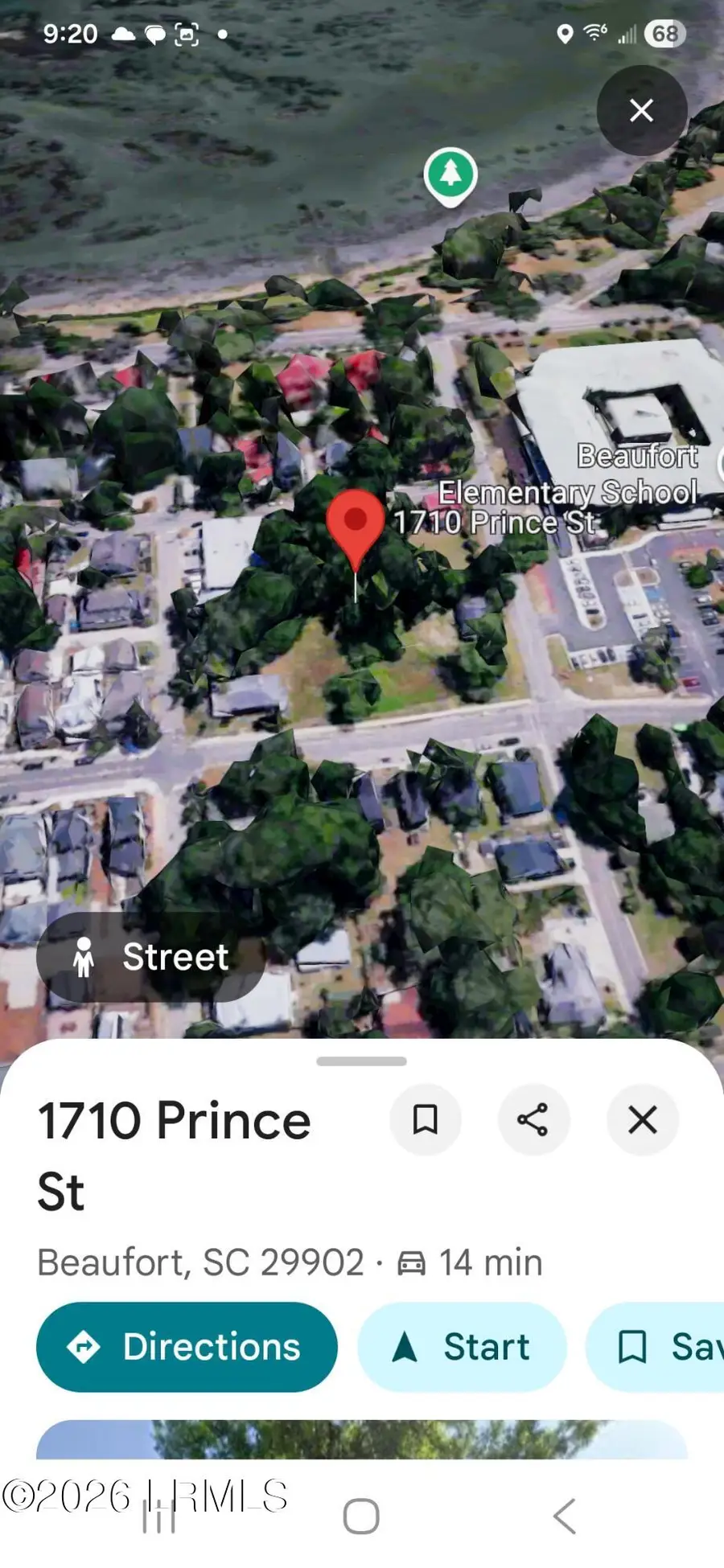Tap the Save button
The width and height of the screenshot is (724, 1568).
668,1347
